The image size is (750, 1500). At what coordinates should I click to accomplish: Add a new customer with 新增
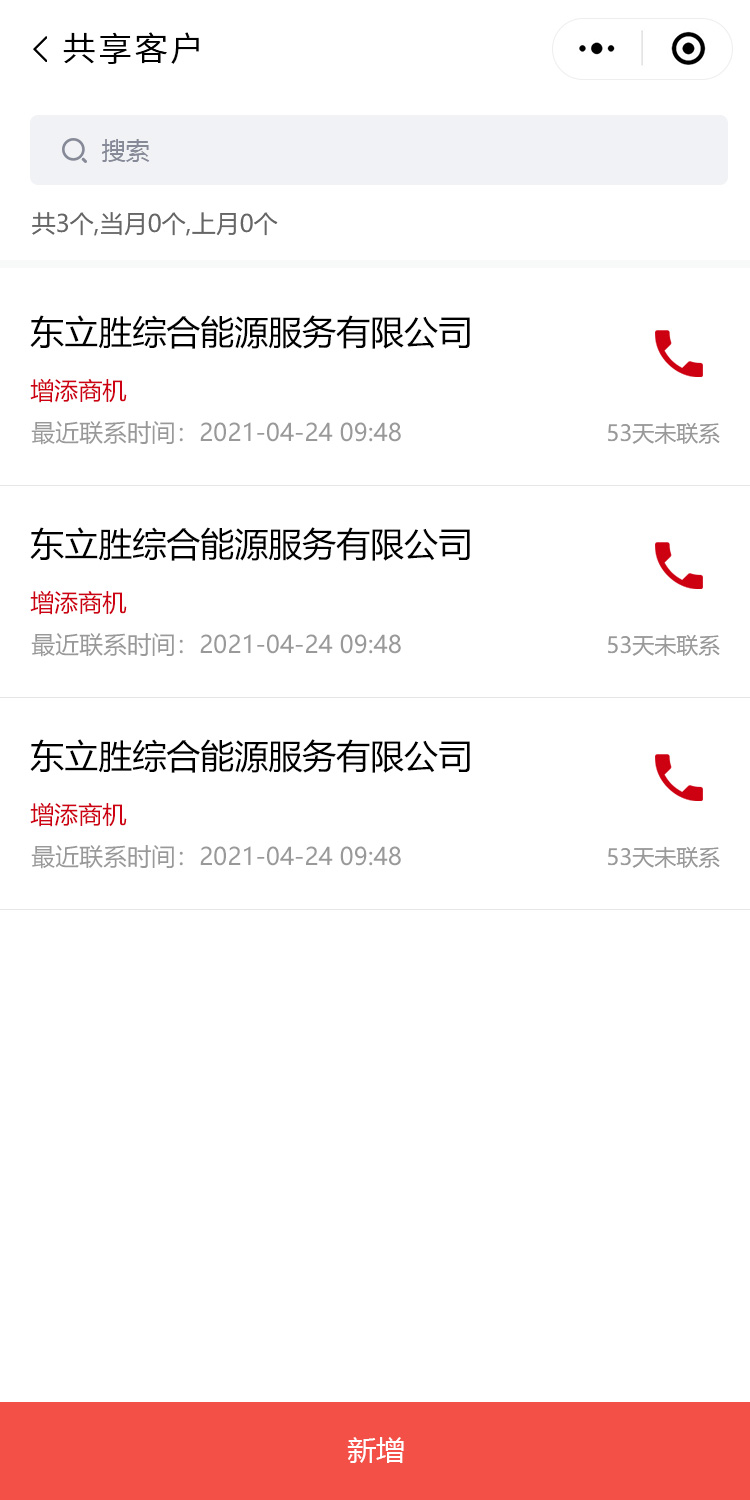click(x=375, y=1450)
